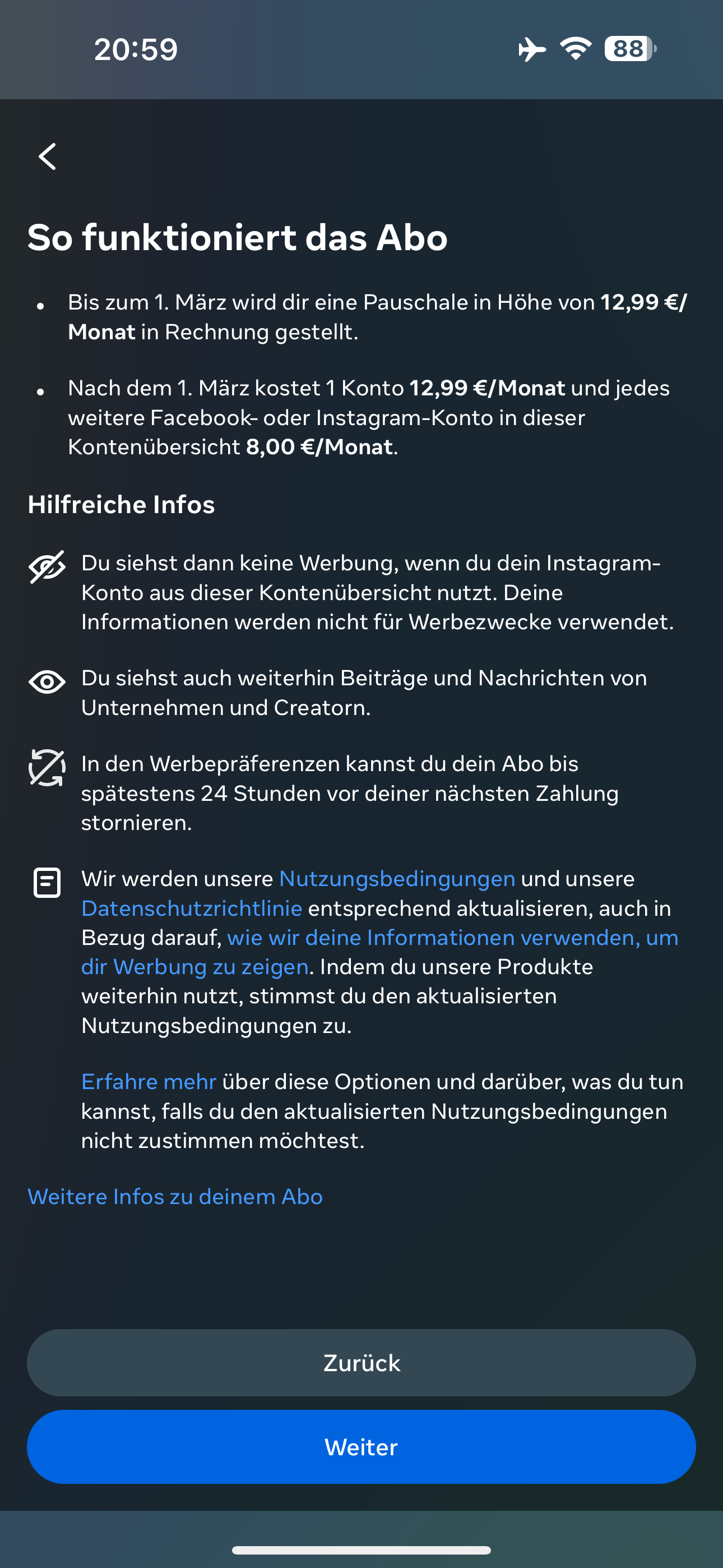Tap the Zurück button
This screenshot has width=723, height=1568.
point(361,1363)
